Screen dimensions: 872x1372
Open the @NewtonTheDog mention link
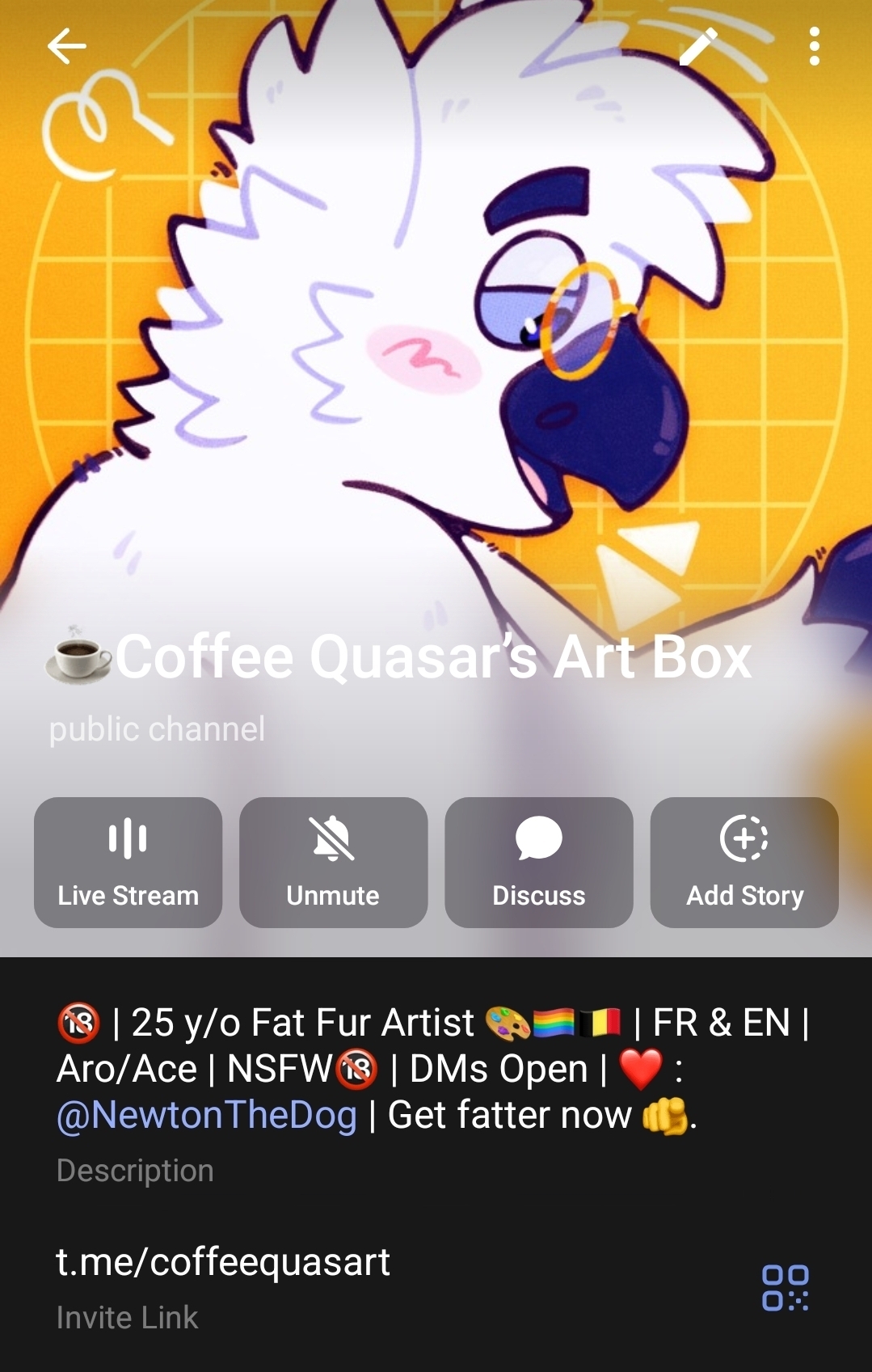pyautogui.click(x=207, y=1115)
